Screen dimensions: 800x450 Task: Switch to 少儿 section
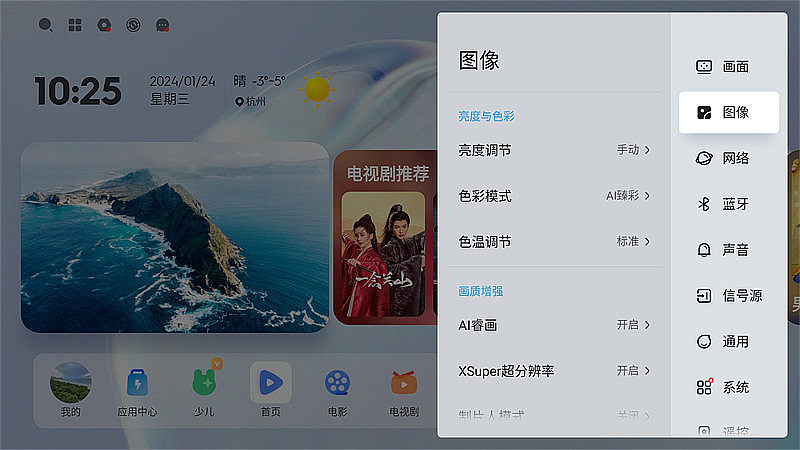[x=204, y=390]
